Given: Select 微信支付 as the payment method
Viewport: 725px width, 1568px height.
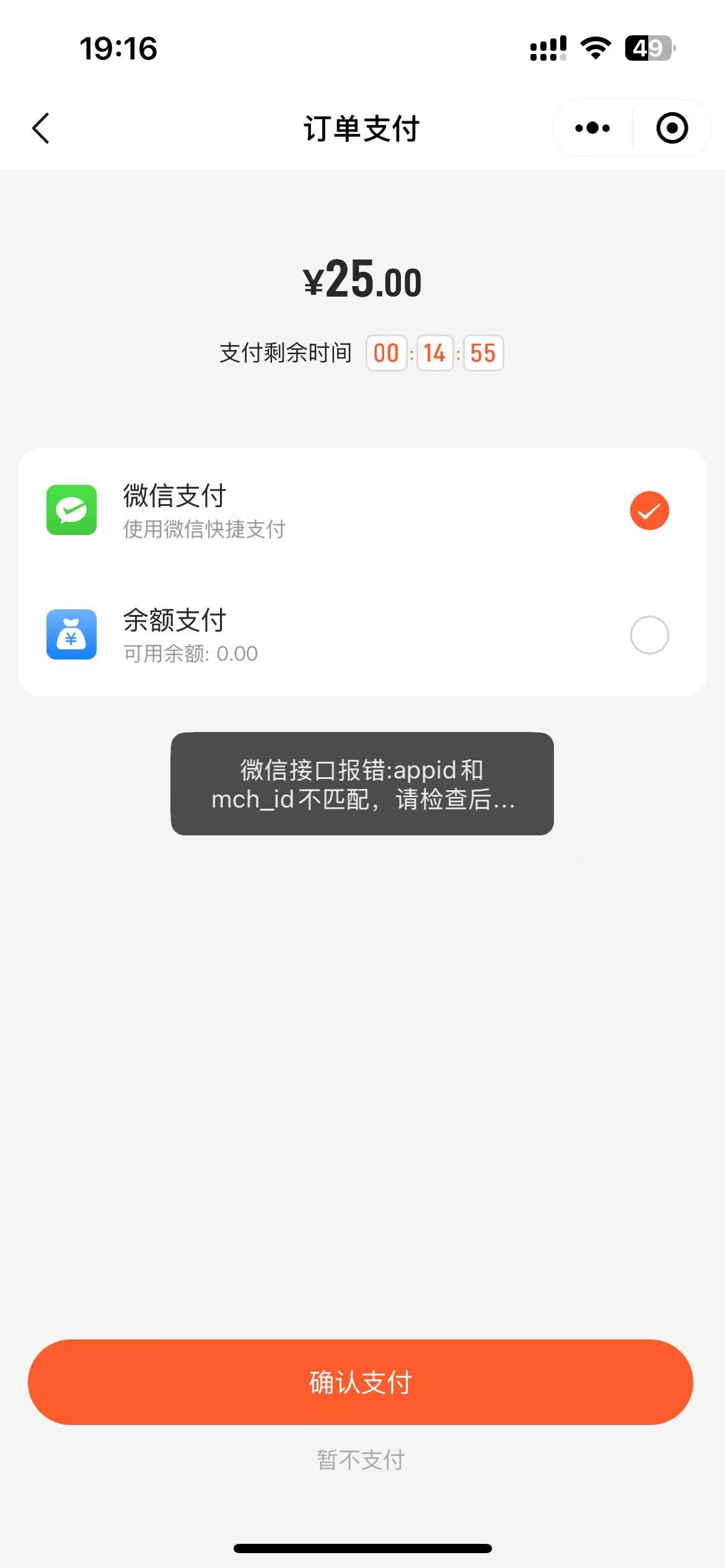Looking at the screenshot, I should click(649, 511).
